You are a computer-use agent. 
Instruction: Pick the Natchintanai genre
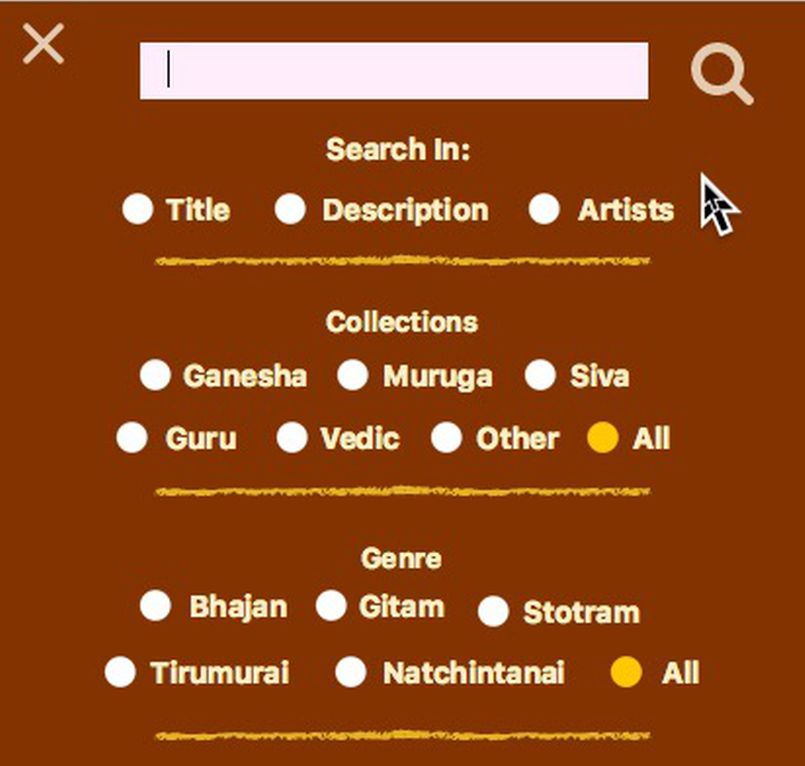350,672
